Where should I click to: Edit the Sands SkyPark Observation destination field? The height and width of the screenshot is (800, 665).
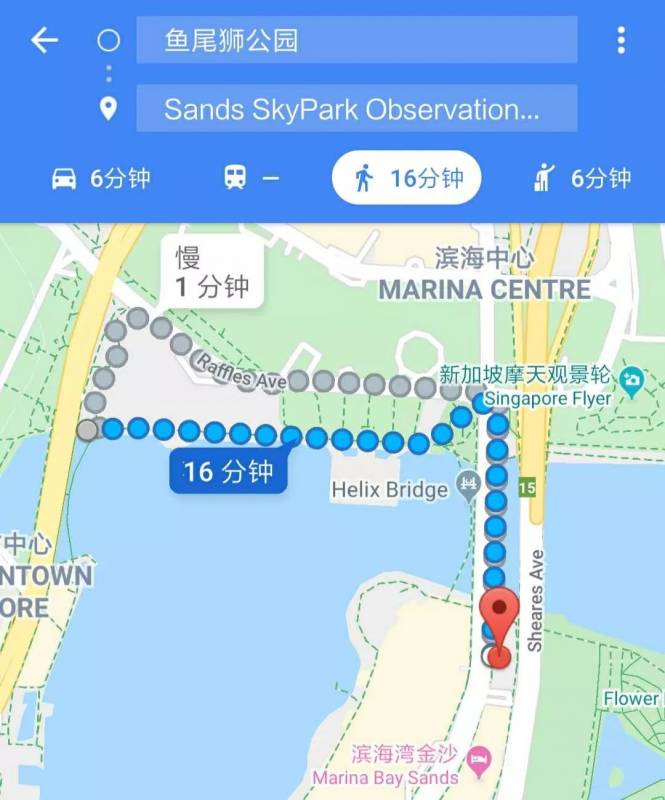356,109
